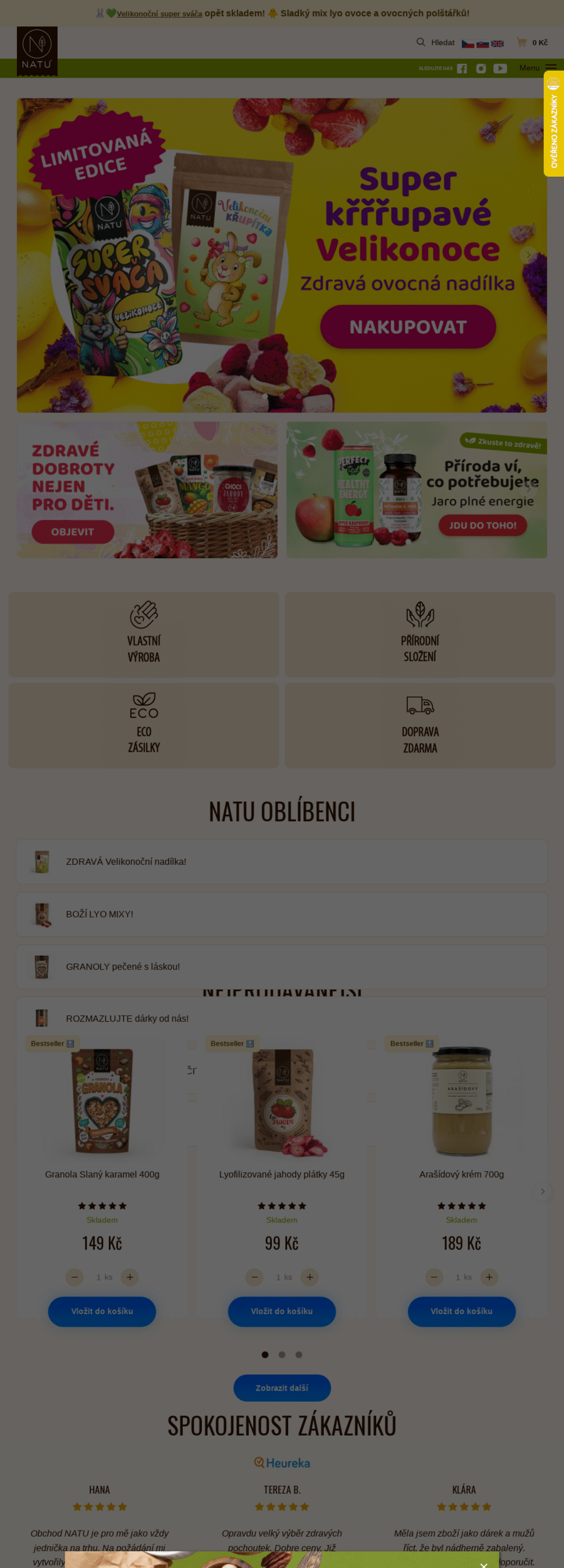564x1568 pixels.
Task: Decrease quantity of Granola Slaný karamel
Action: [75, 1277]
